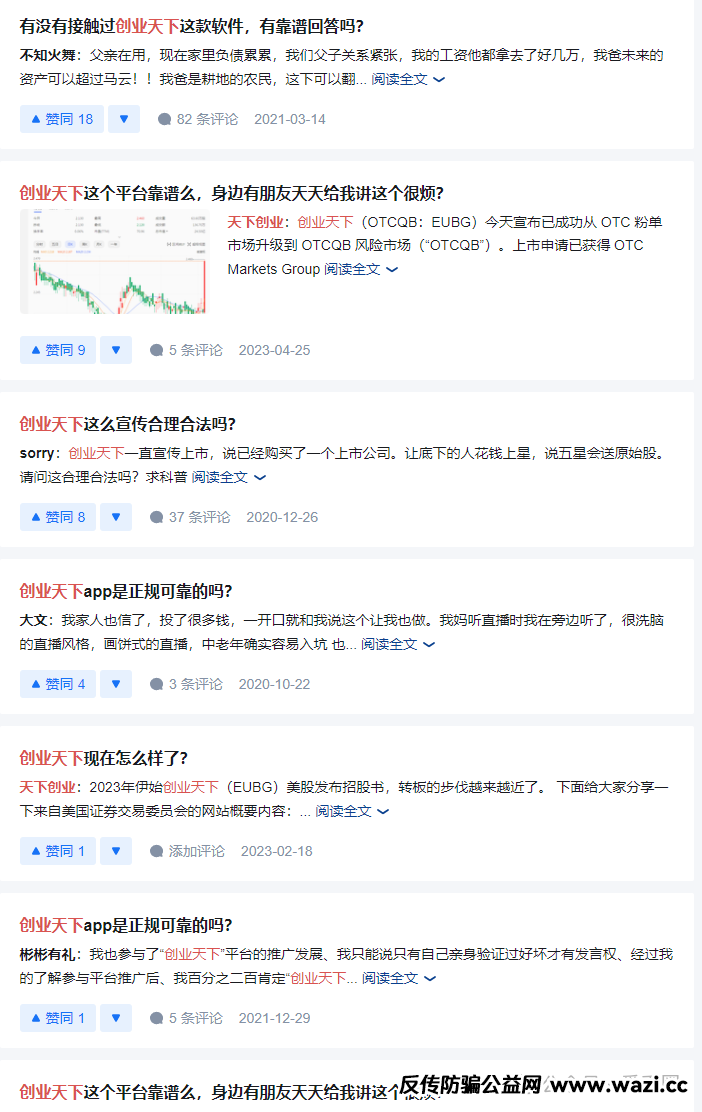Image resolution: width=702 pixels, height=1112 pixels.
Task: Upvote 不知火舞's answer with 赞同 18
Action: [62, 119]
